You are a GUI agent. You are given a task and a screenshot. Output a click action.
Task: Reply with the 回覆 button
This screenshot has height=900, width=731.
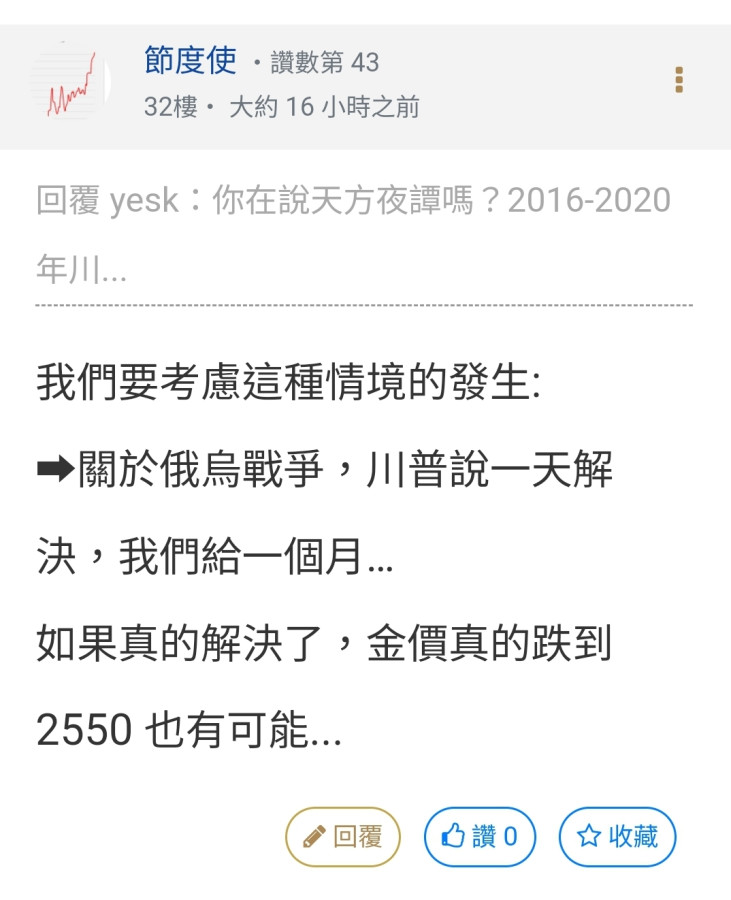tap(342, 836)
